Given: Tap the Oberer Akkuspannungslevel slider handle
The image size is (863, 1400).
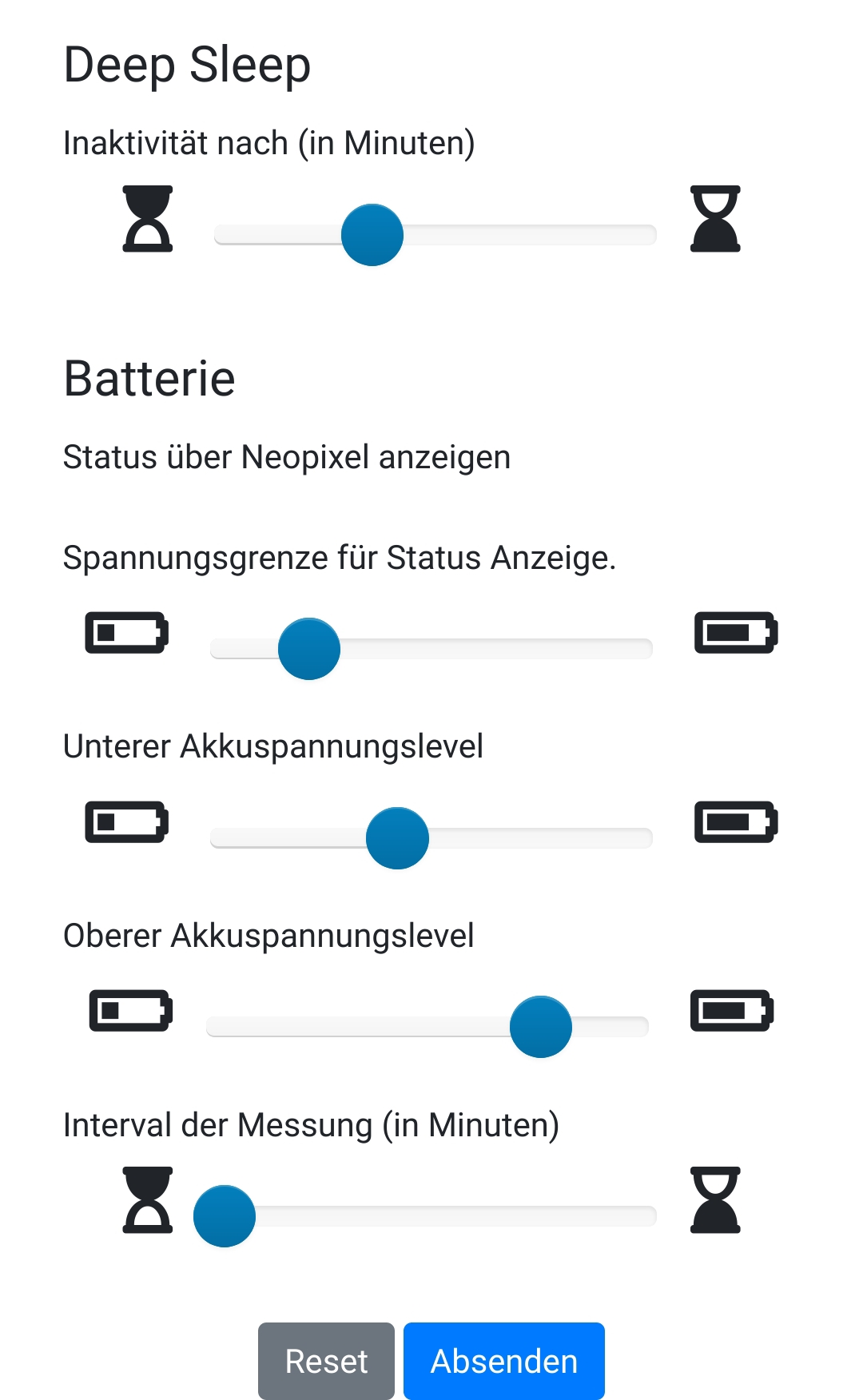Looking at the screenshot, I should (x=541, y=1027).
